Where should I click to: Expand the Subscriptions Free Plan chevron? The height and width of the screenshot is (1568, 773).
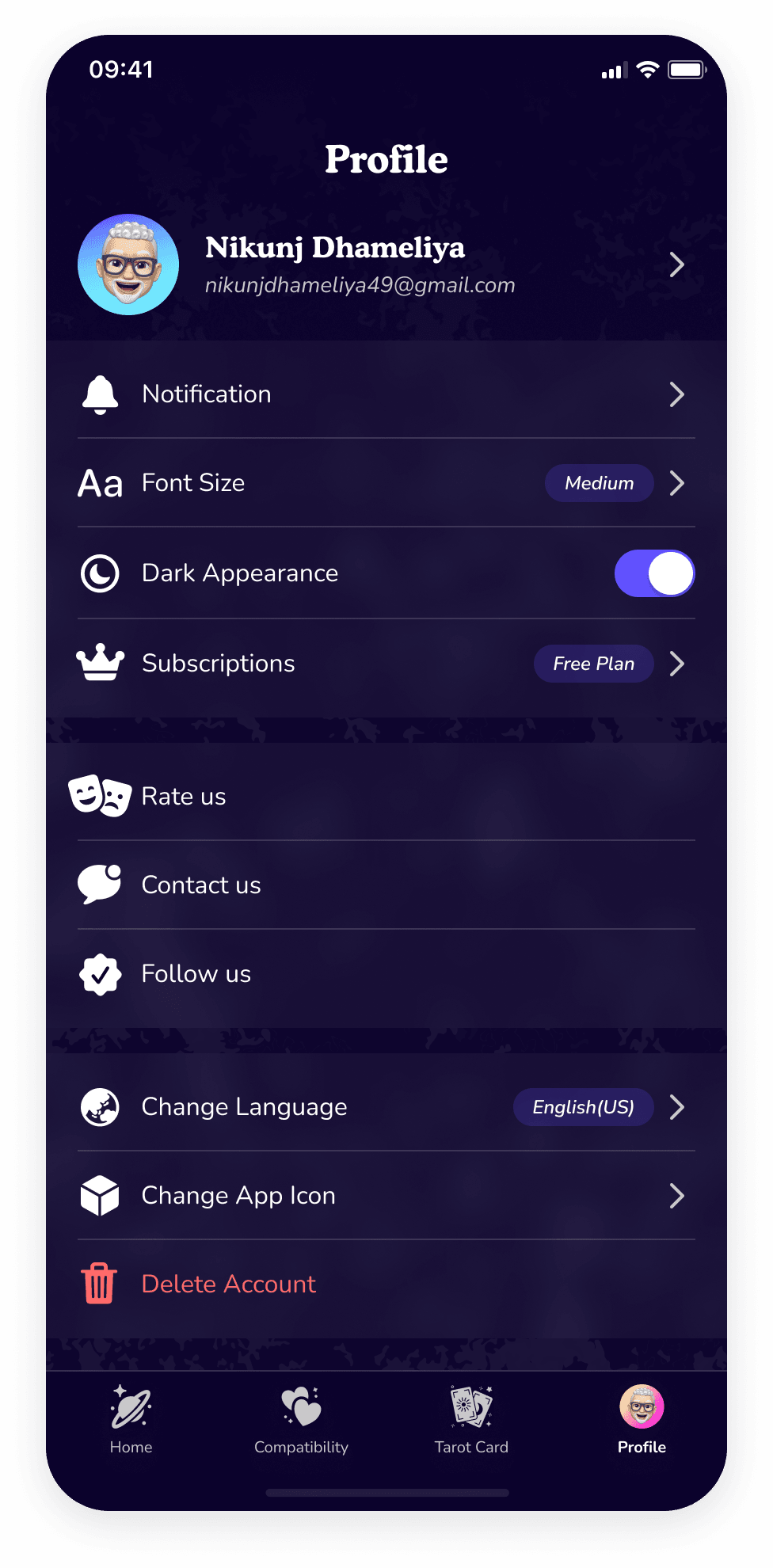[677, 664]
